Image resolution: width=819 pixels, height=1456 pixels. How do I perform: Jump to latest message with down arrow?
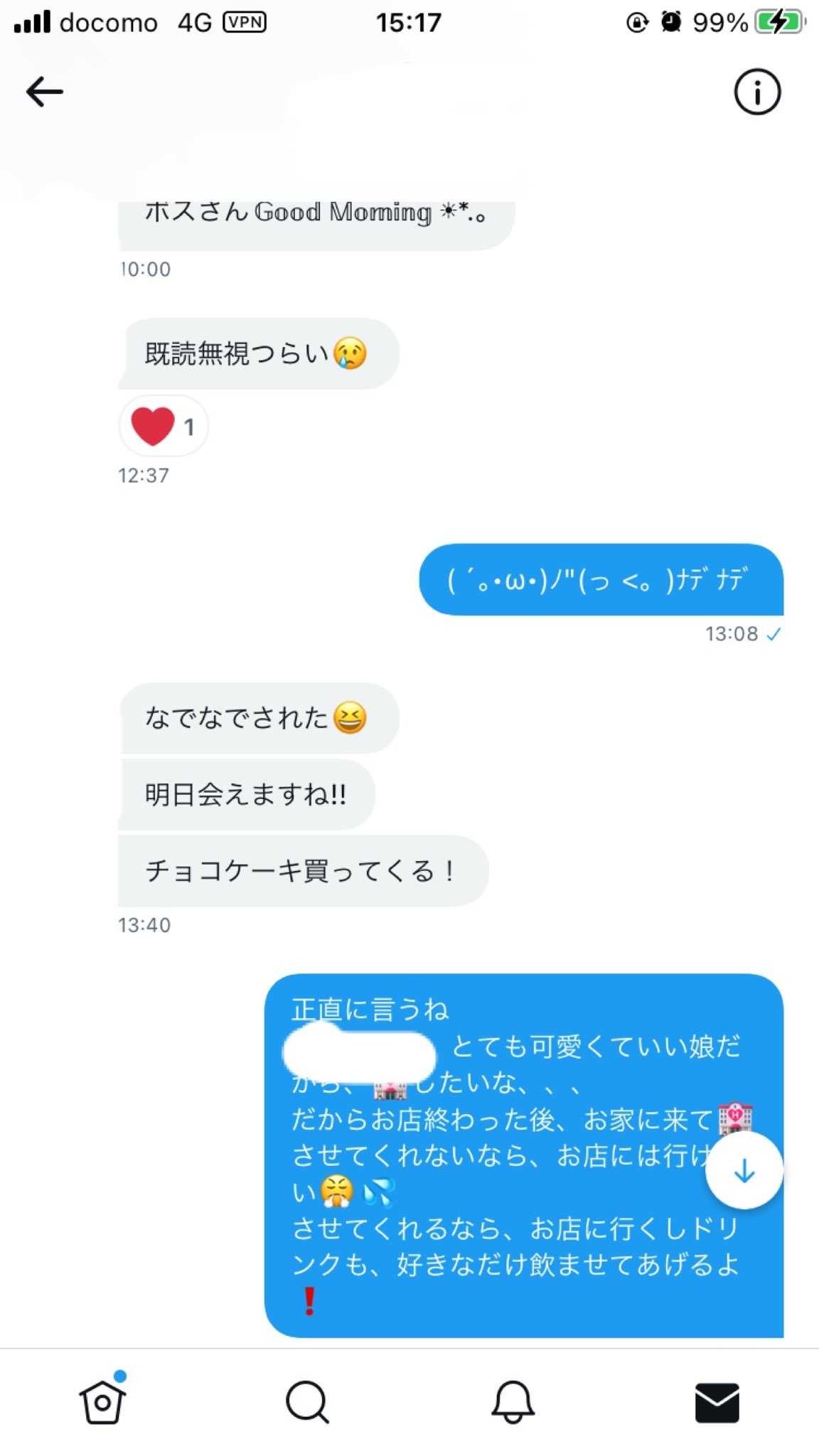[x=744, y=1170]
